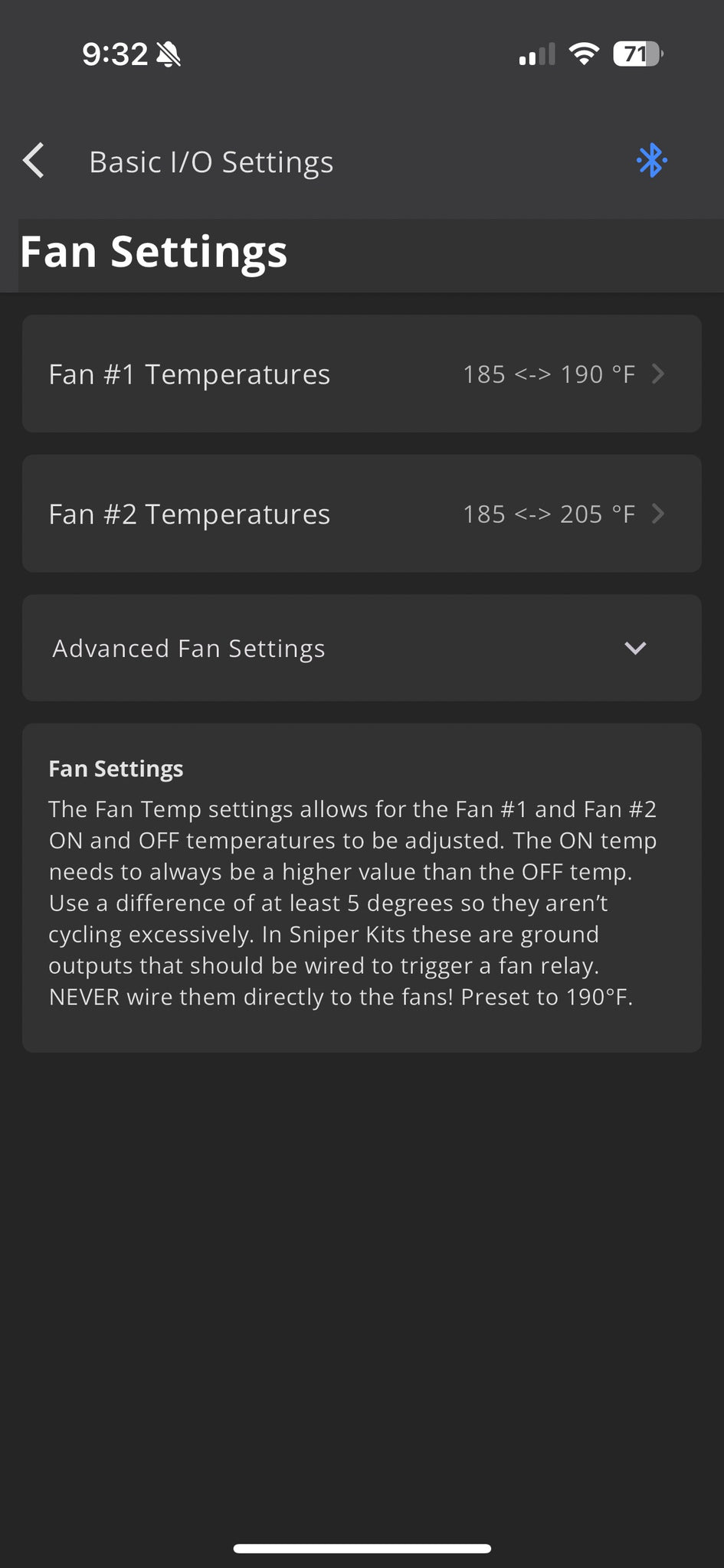The width and height of the screenshot is (724, 1568).
Task: Open Fan #2 Temperatures settings
Action: pyautogui.click(x=362, y=514)
